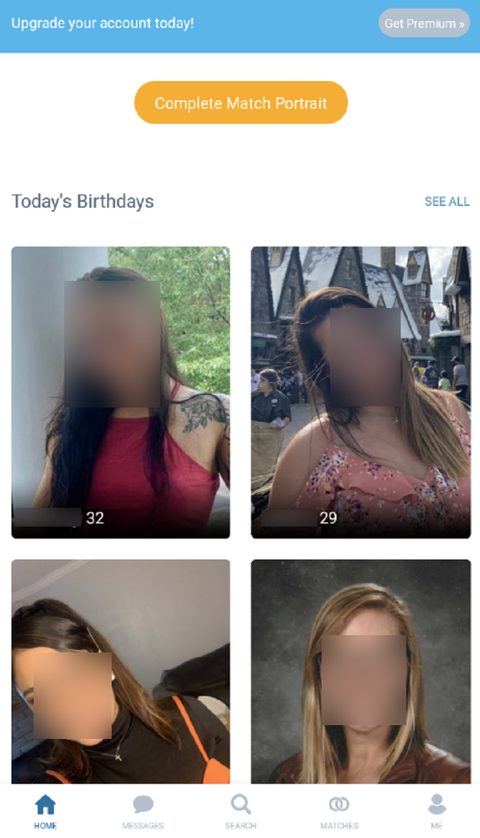Screen dimensions: 480x838
Task: See all of today's birthdays
Action: coord(447,201)
